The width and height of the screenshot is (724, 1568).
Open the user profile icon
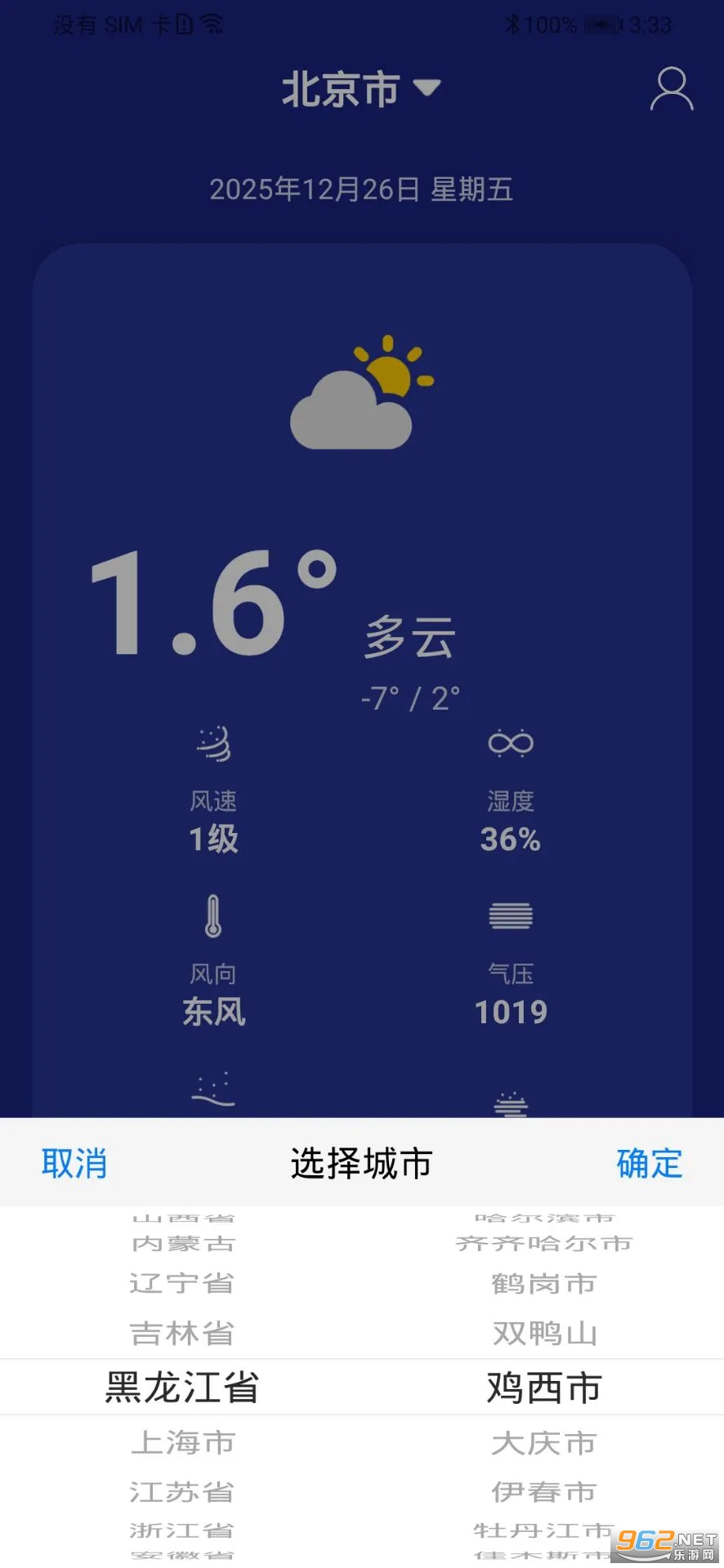point(670,88)
